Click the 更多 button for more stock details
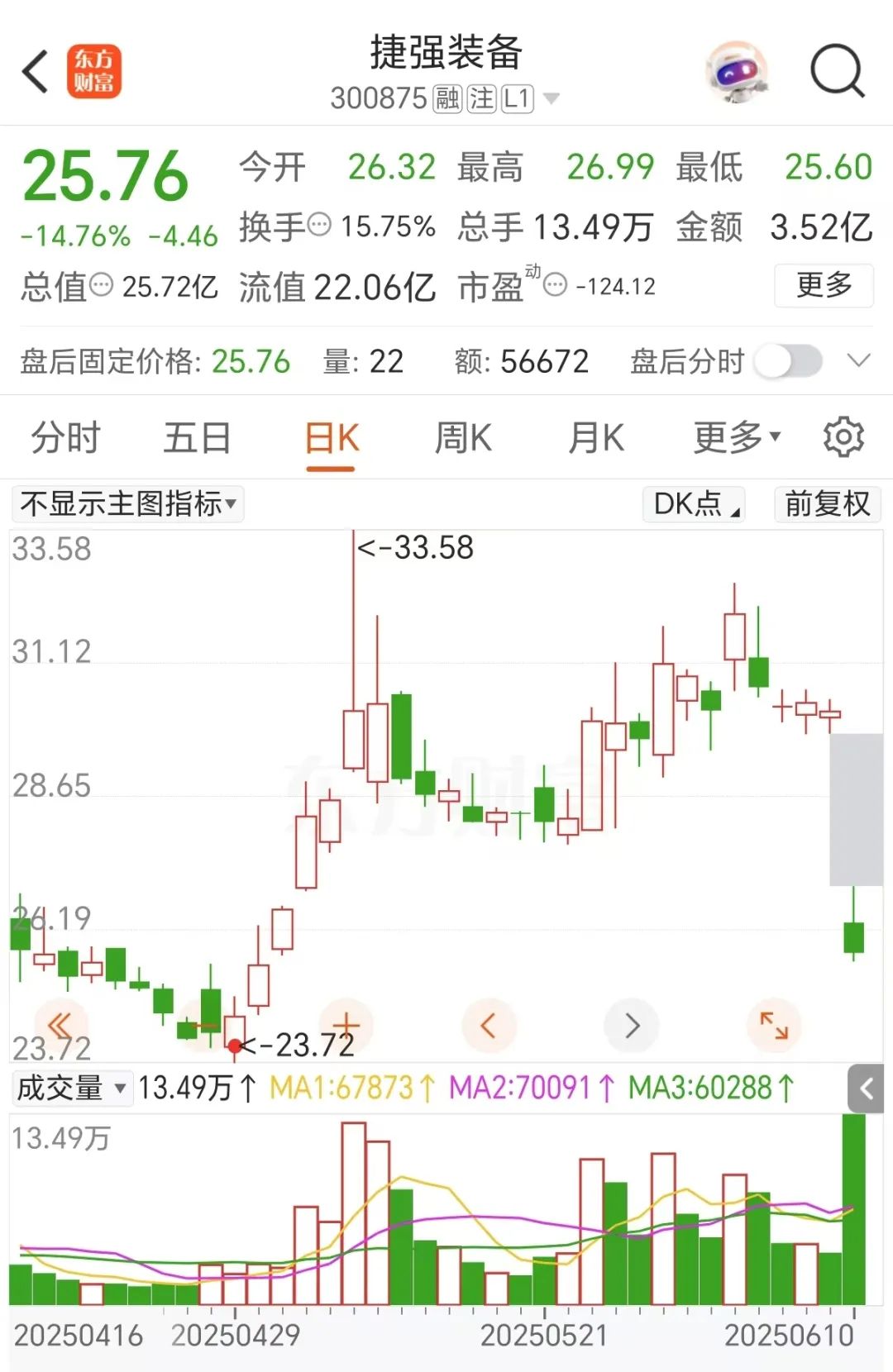This screenshot has width=893, height=1372. pyautogui.click(x=824, y=286)
